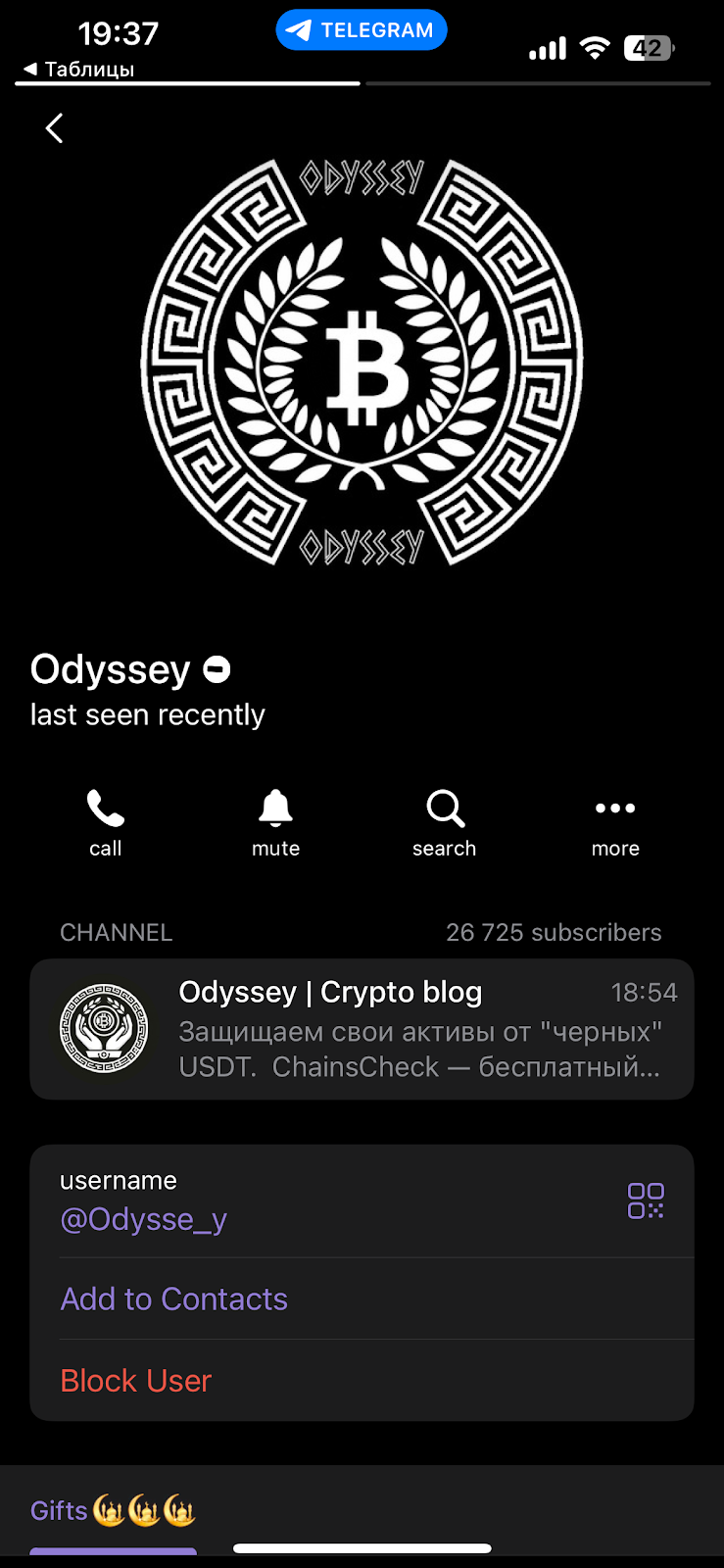724x1568 pixels.
Task: Open the Odyssey | Crypto blog channel
Action: 362,1029
